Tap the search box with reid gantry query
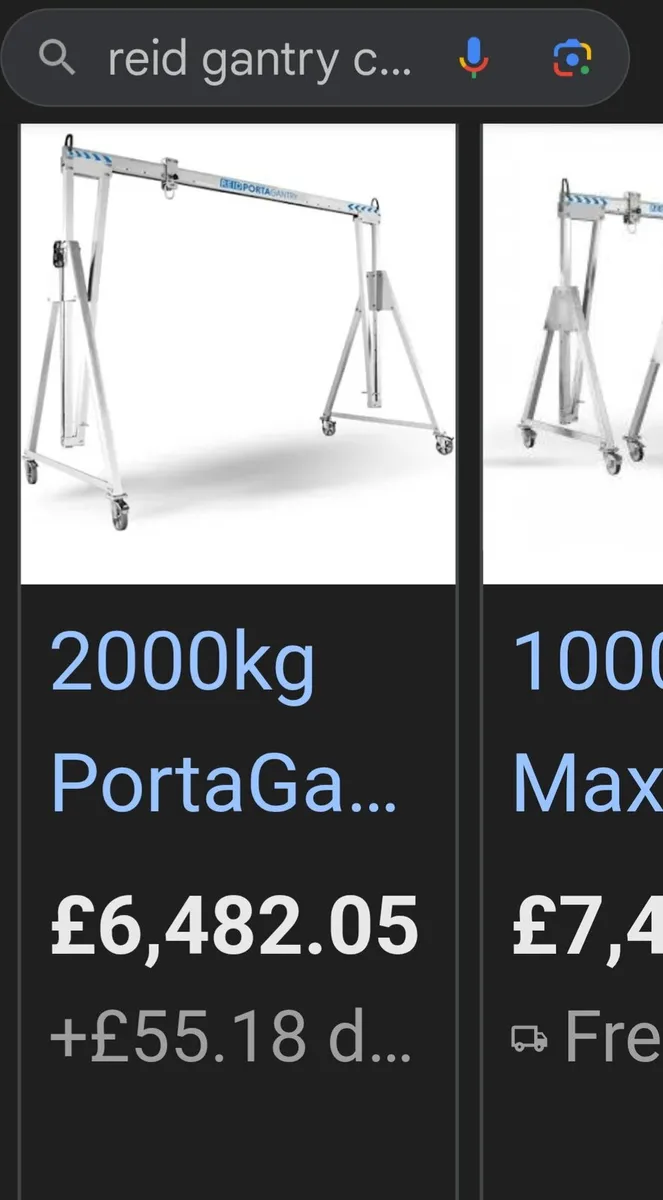The width and height of the screenshot is (663, 1200). (258, 62)
